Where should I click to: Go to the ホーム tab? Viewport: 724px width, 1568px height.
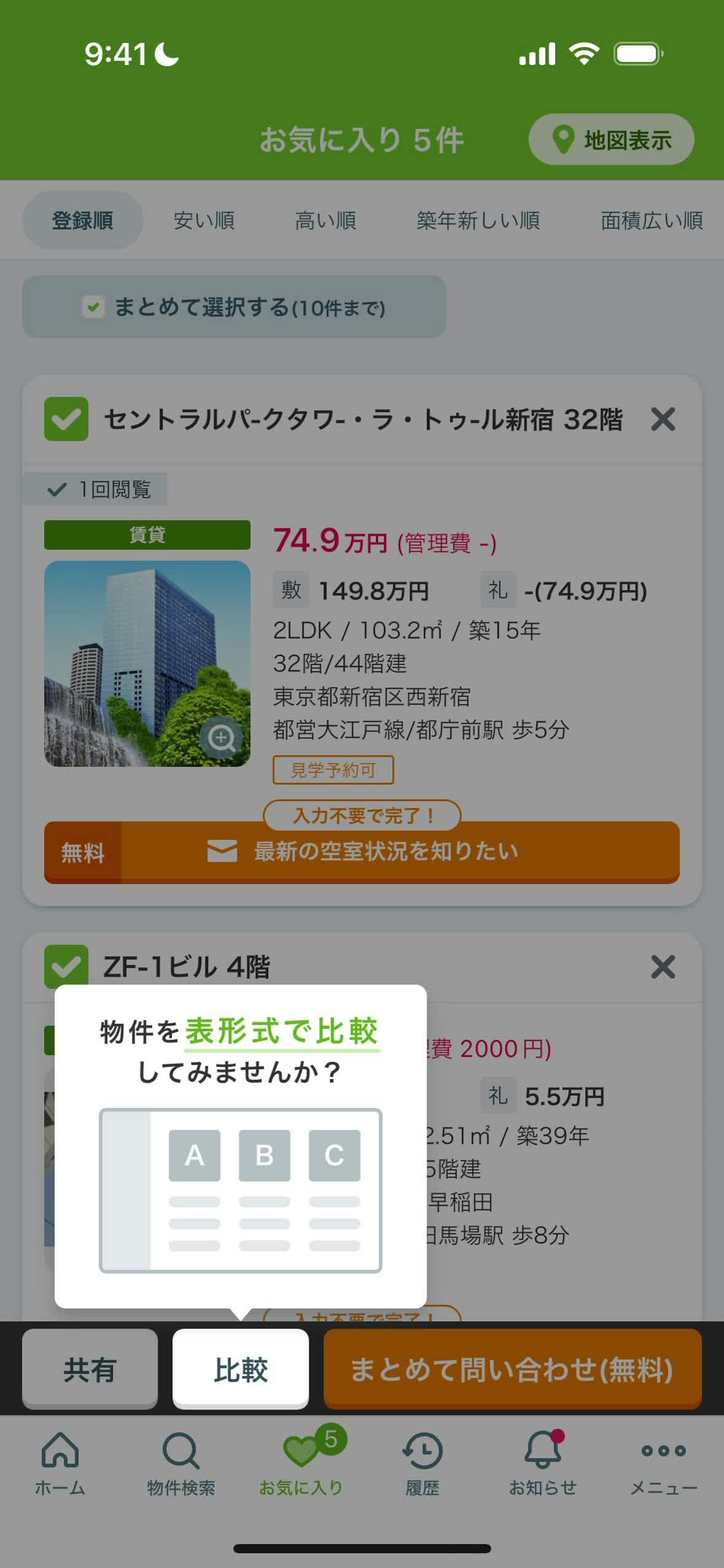60,1462
